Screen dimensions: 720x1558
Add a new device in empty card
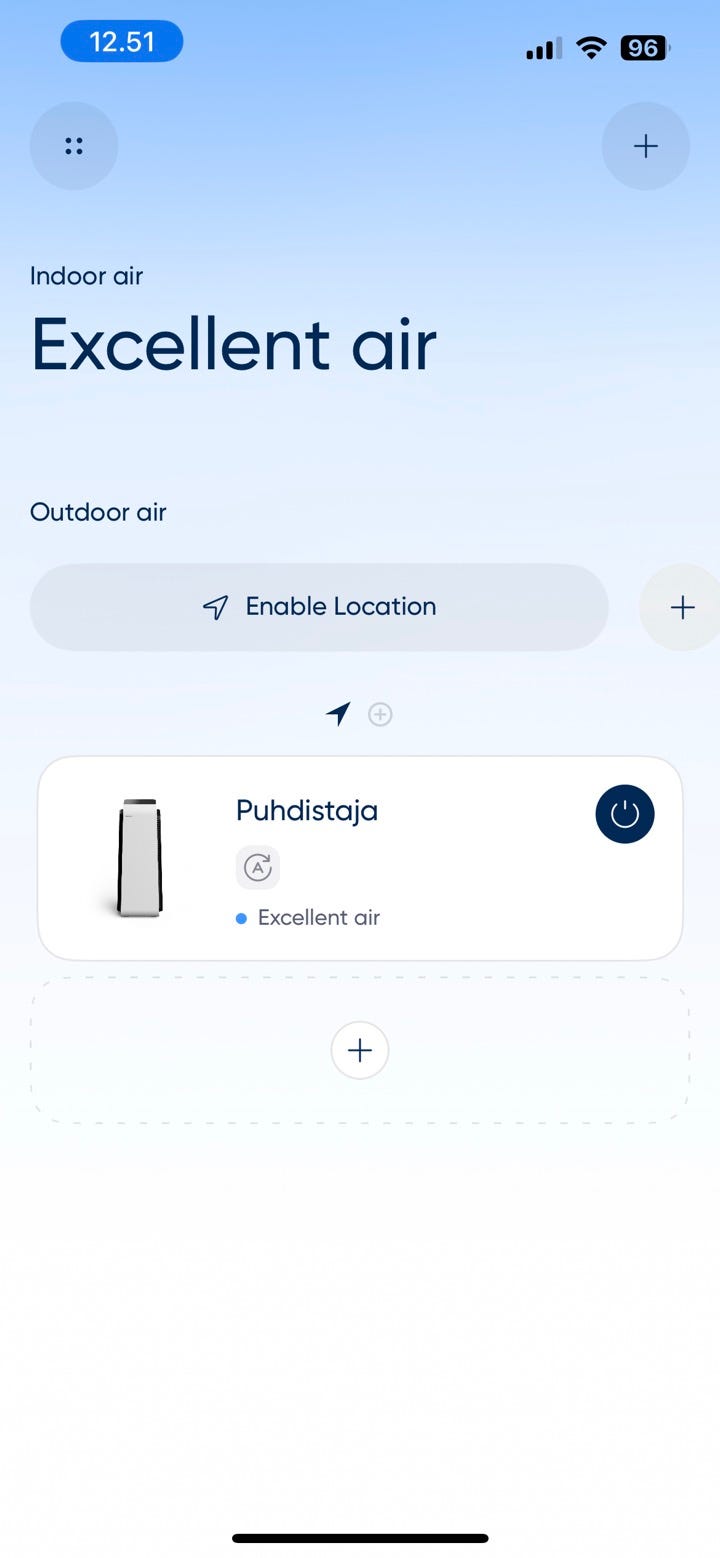click(360, 1050)
